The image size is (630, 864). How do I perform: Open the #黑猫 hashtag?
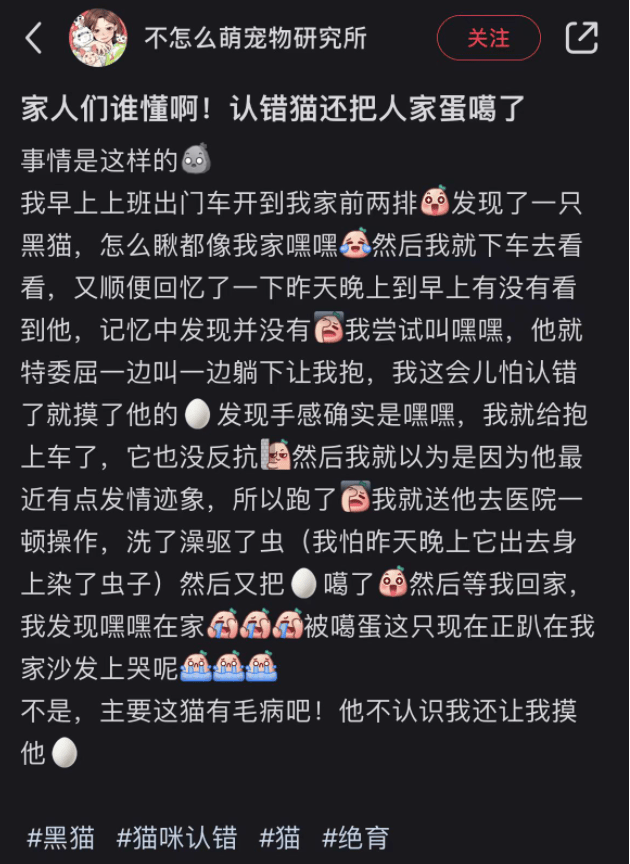coord(60,837)
